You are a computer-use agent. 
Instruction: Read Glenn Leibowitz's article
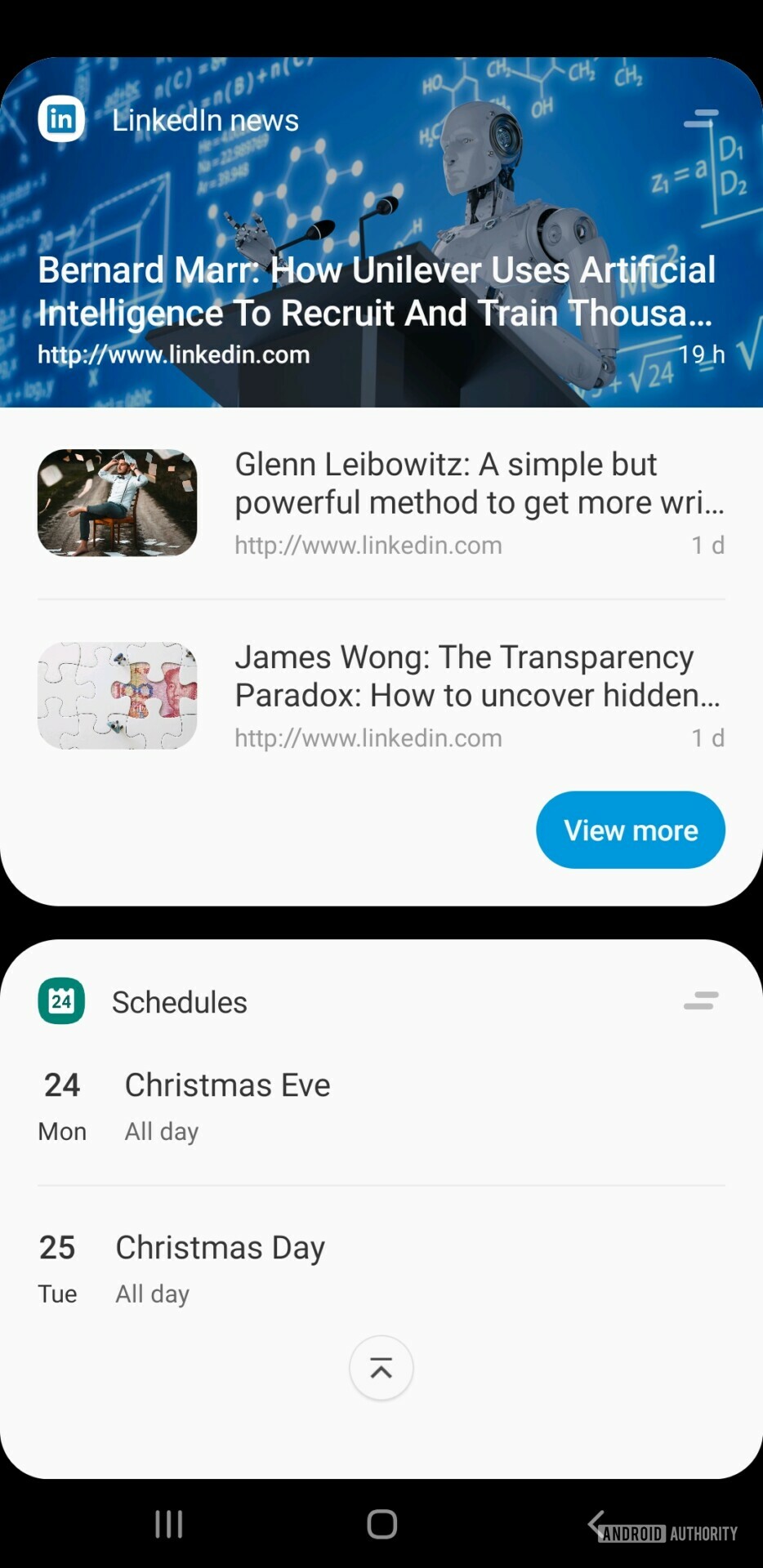point(478,483)
